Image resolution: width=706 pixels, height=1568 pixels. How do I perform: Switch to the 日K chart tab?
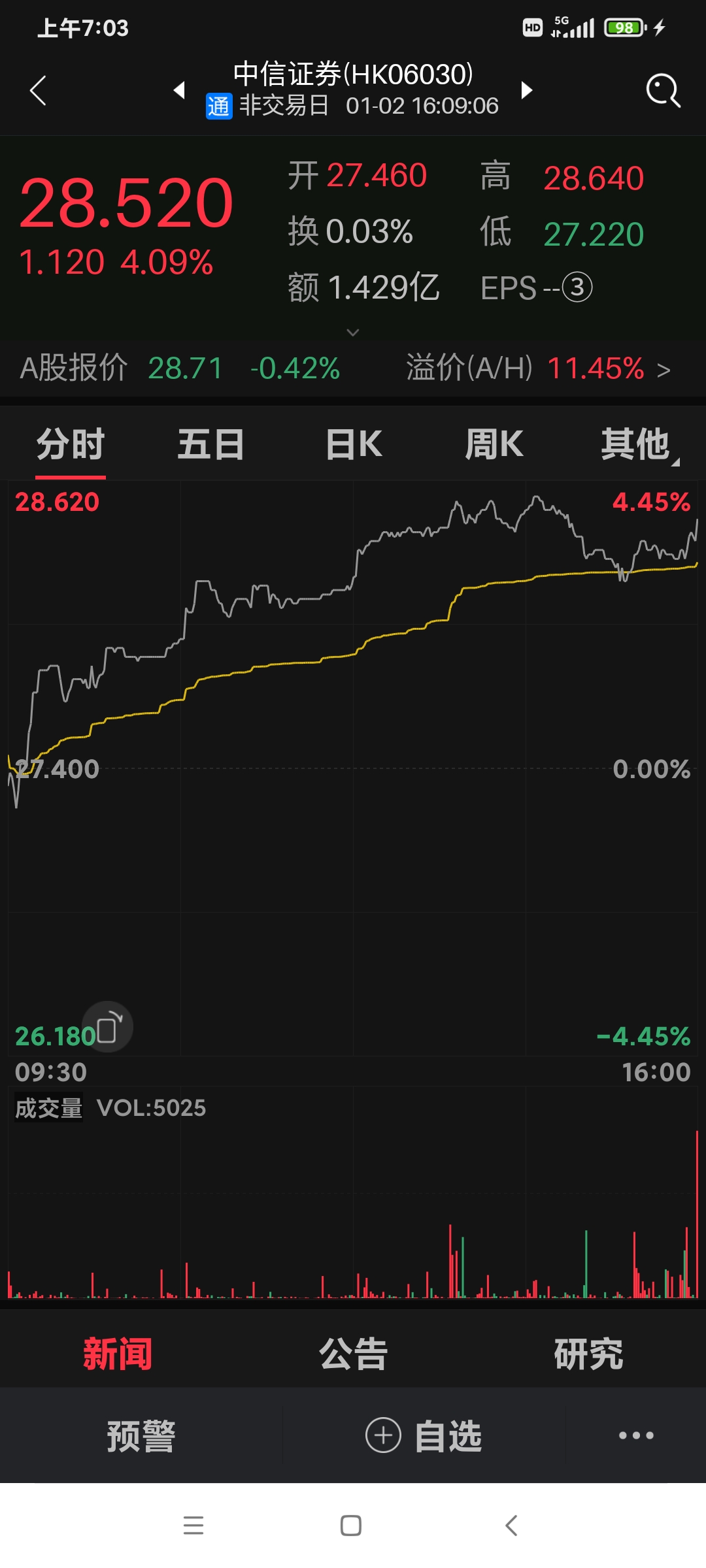354,445
